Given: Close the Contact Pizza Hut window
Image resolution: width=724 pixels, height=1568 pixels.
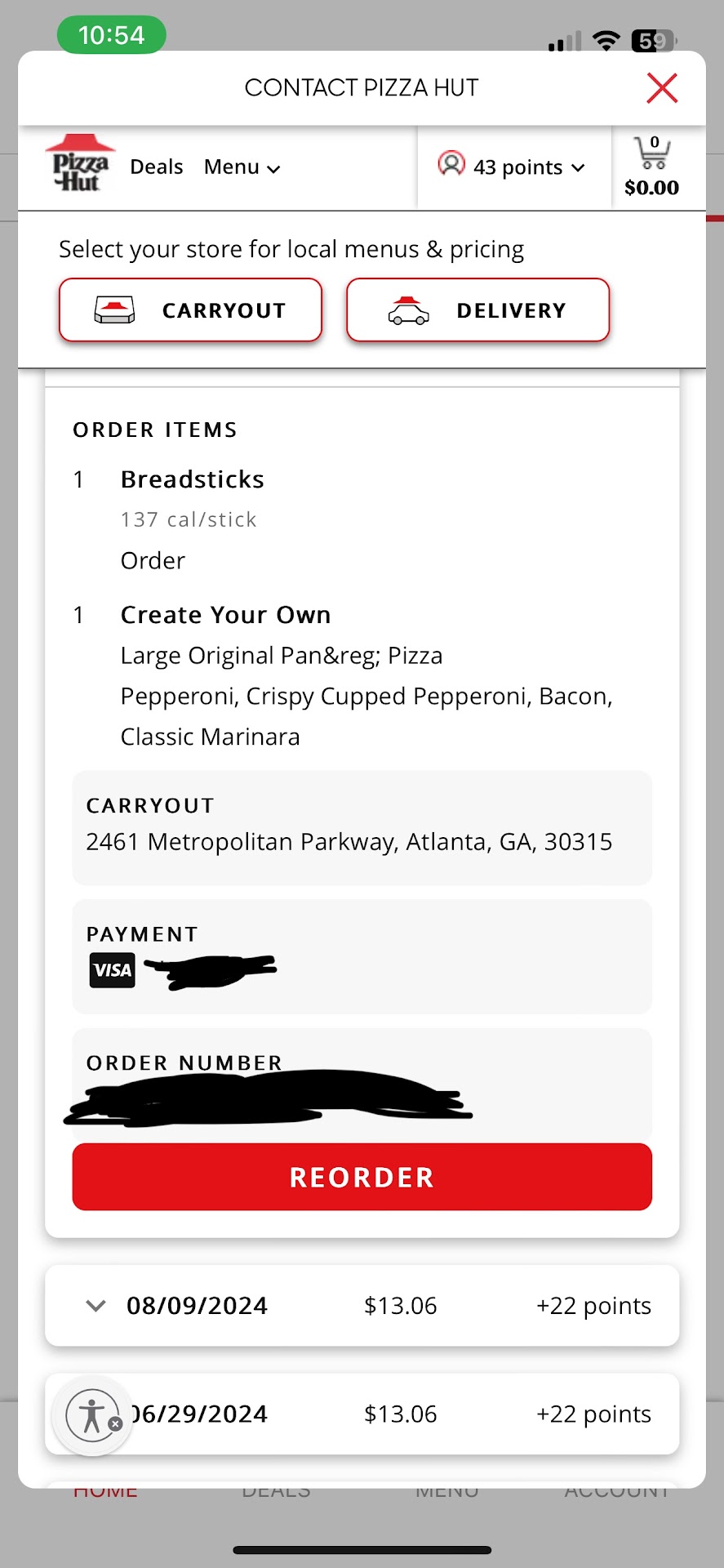Looking at the screenshot, I should (x=662, y=88).
